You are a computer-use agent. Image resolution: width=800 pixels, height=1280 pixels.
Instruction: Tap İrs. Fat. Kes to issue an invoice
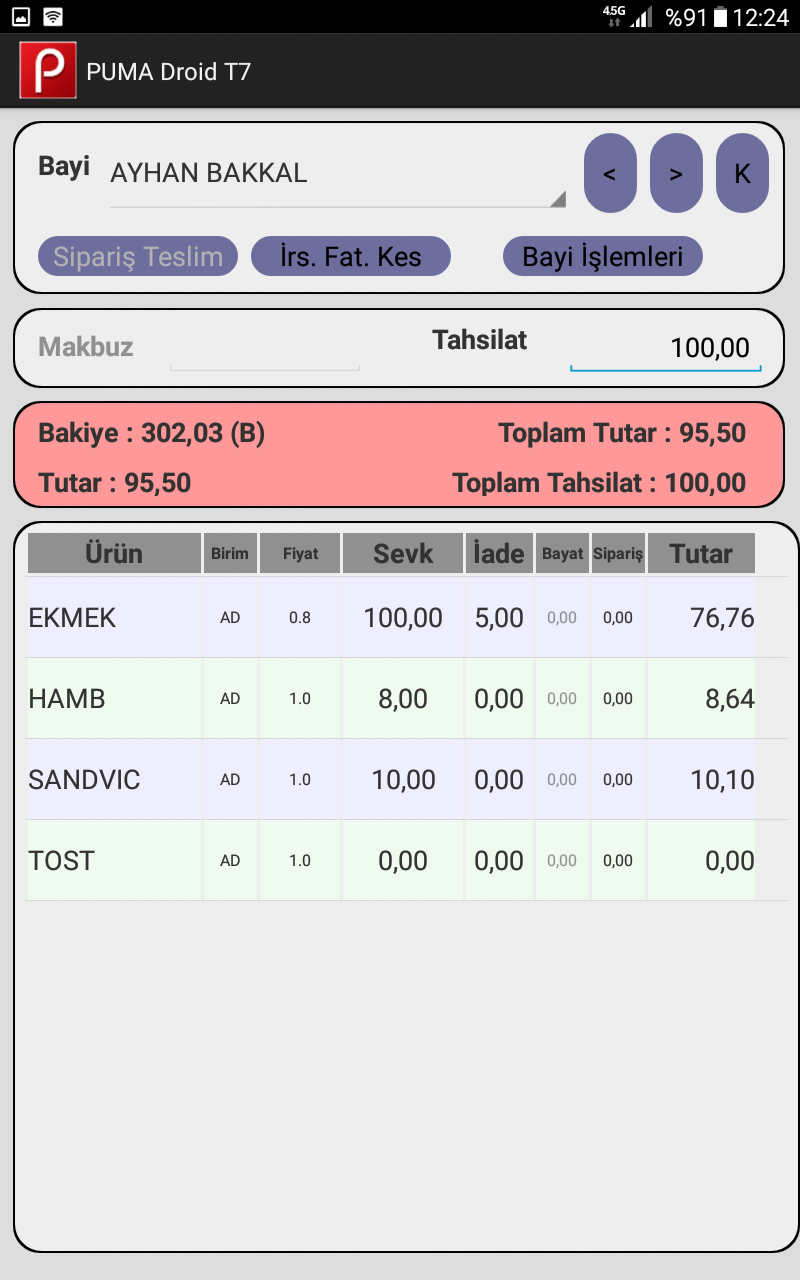tap(351, 257)
